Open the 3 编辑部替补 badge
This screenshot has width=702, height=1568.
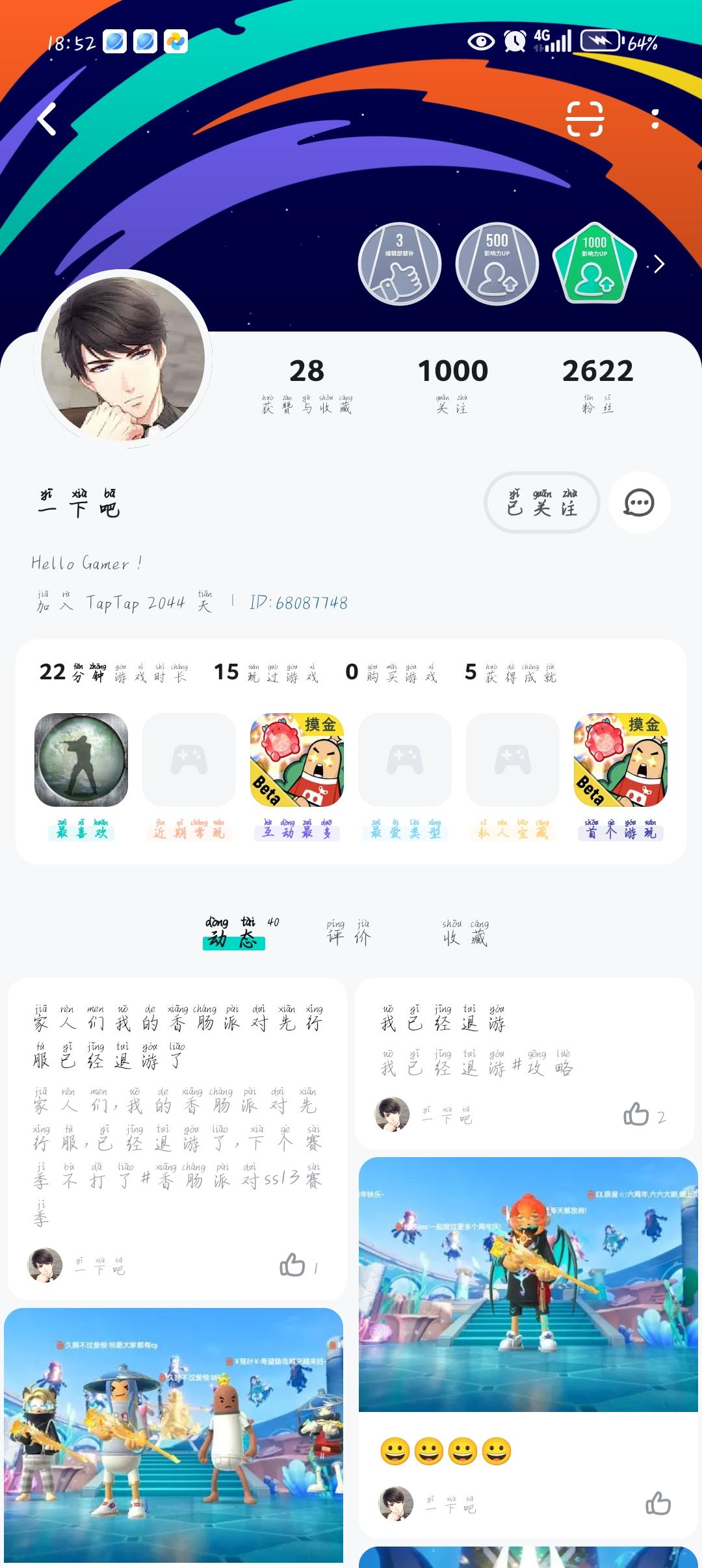tap(401, 264)
